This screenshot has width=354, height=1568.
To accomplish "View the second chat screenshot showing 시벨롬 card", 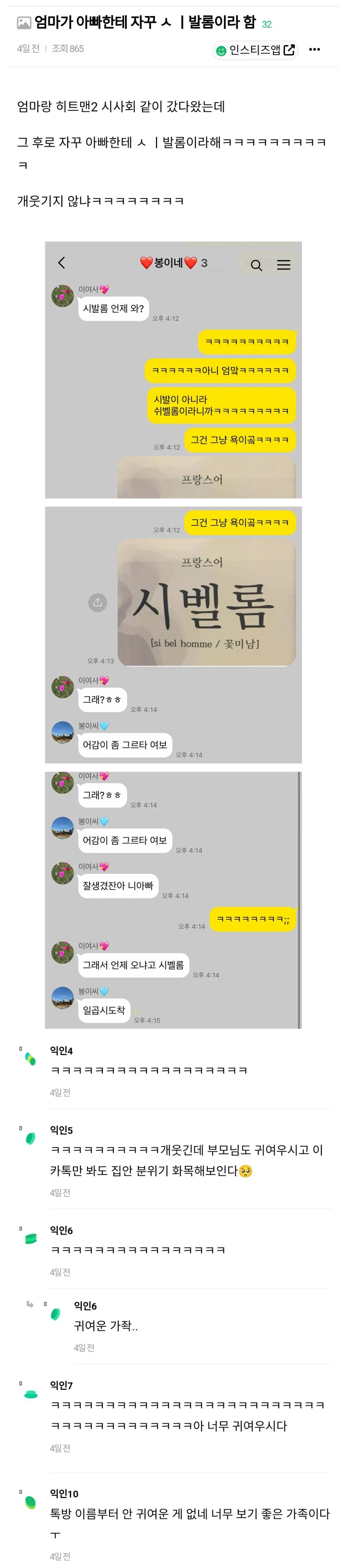I will pos(173,634).
